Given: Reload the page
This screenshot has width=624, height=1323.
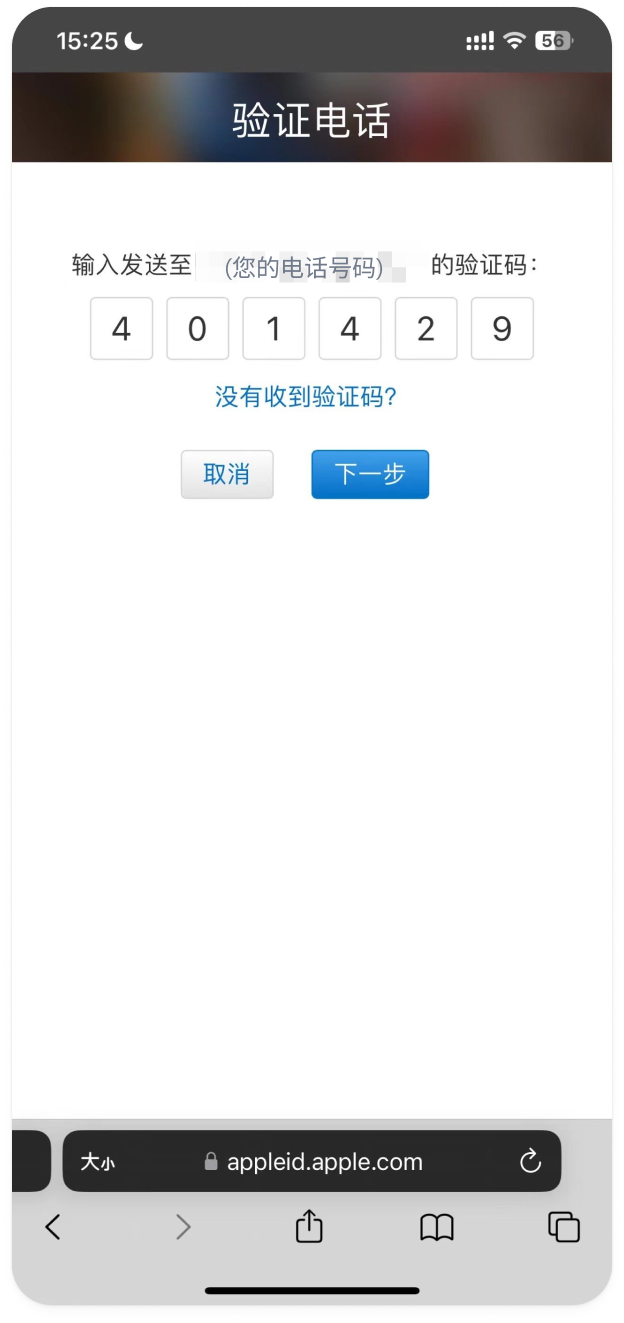Looking at the screenshot, I should coord(530,1161).
